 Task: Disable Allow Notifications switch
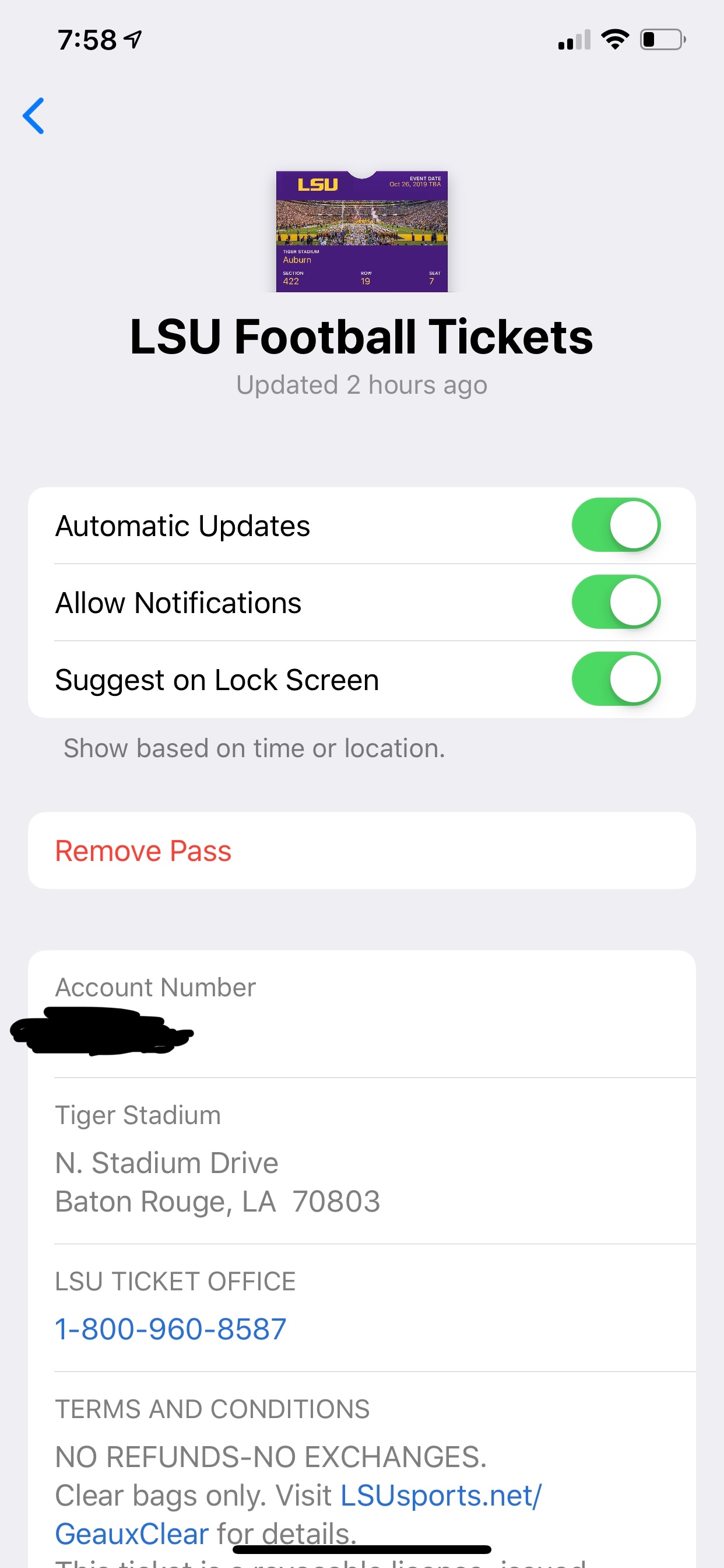[615, 602]
